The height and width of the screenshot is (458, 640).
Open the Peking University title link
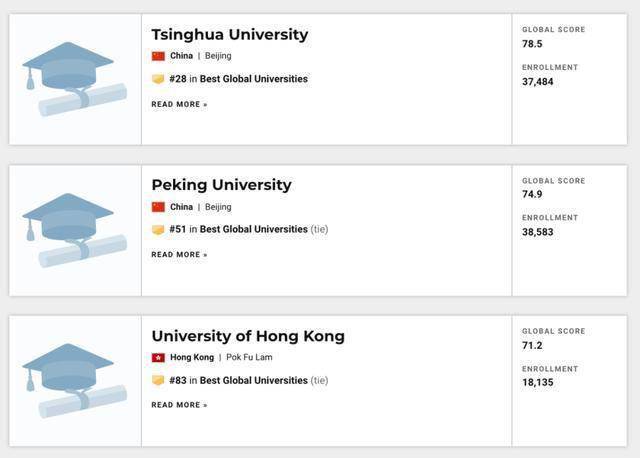[221, 185]
